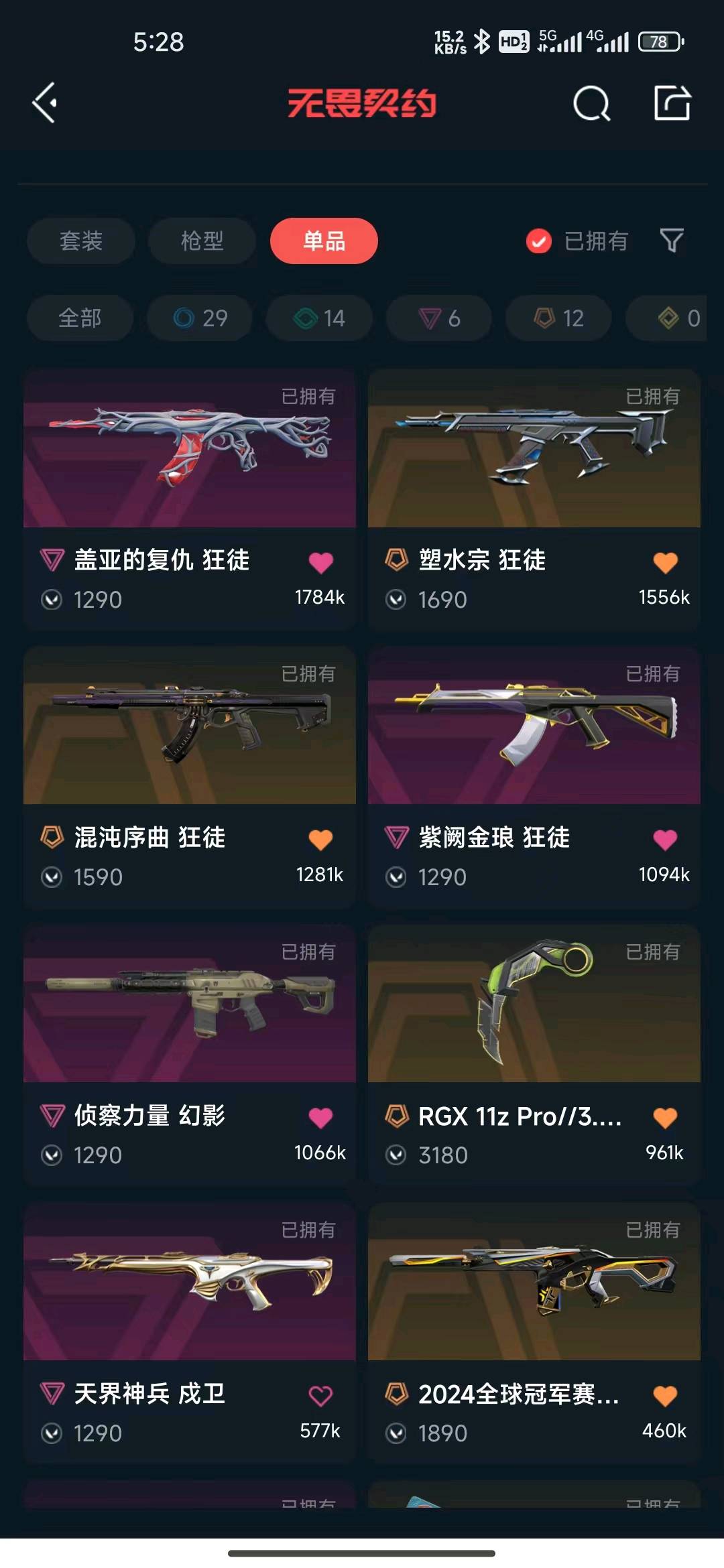
Task: Filter by the purple tier chip showing 6
Action: (439, 318)
